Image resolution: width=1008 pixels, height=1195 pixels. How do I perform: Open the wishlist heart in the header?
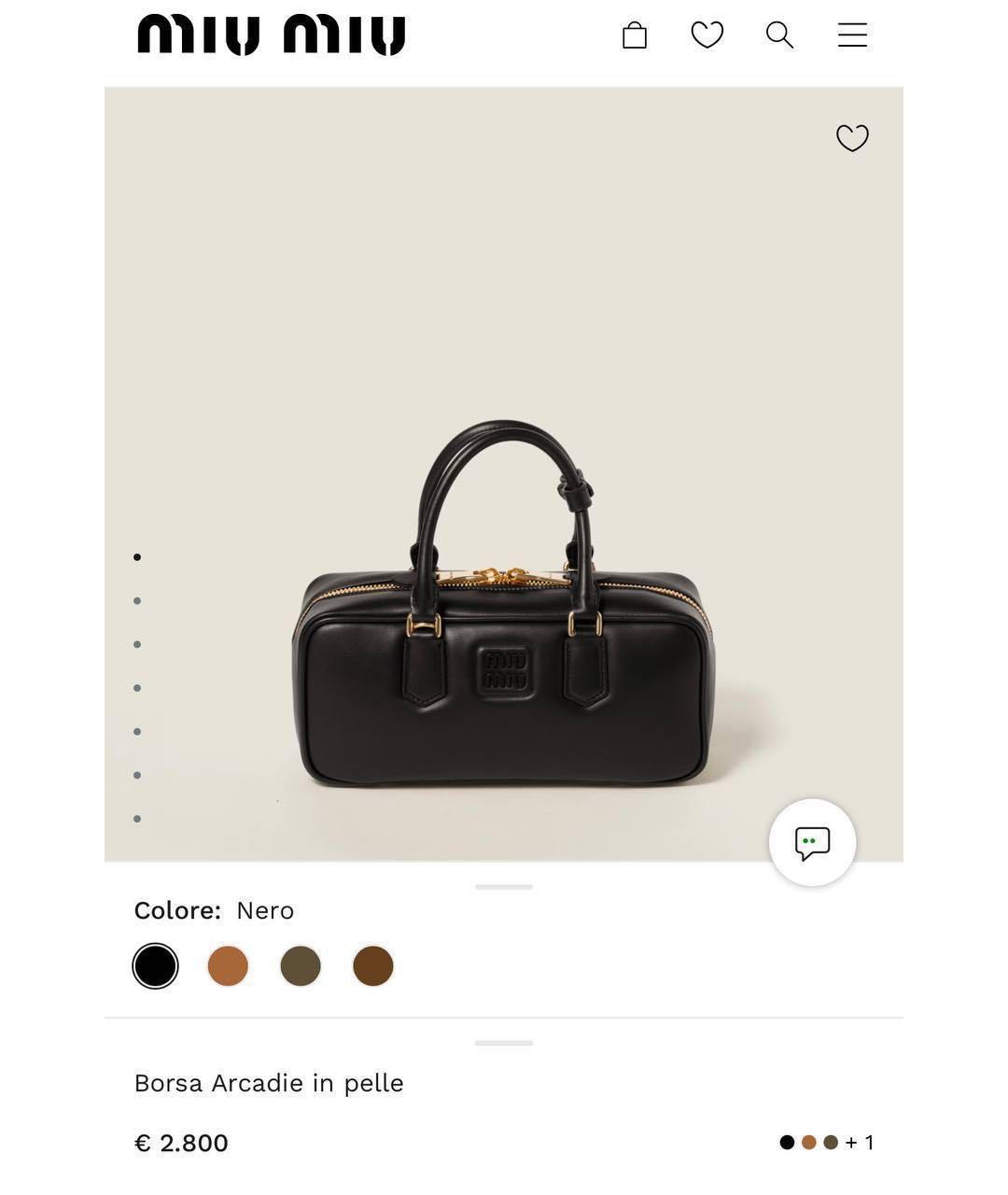tap(707, 35)
